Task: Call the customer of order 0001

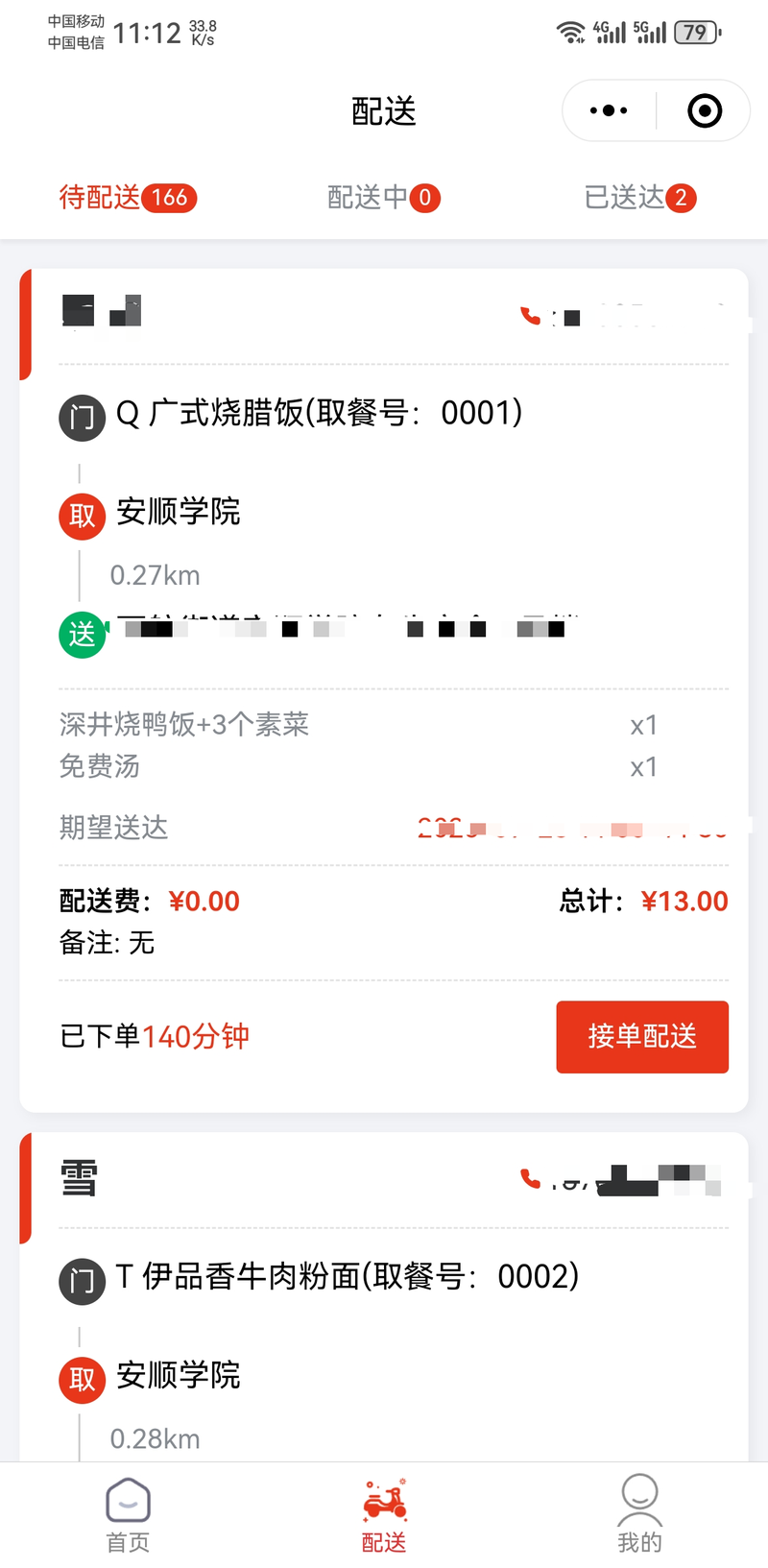Action: 531,315
